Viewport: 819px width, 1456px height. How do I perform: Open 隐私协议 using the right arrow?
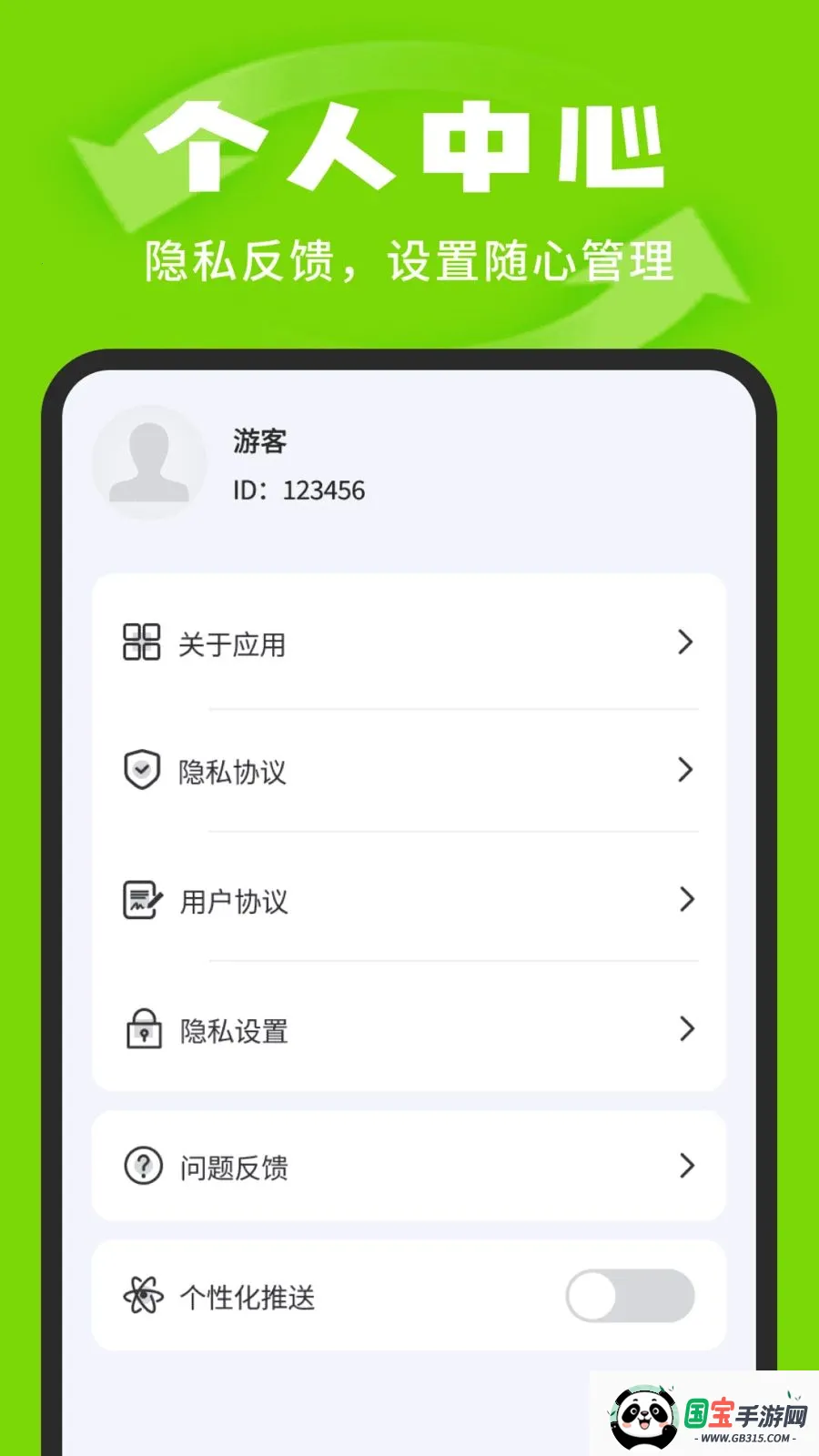tap(685, 772)
